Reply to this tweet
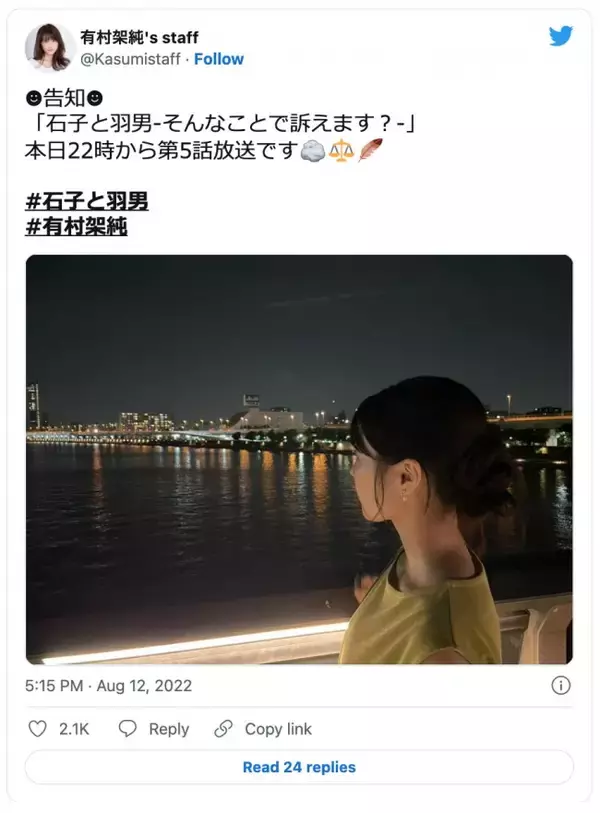The image size is (600, 813). click(x=154, y=729)
